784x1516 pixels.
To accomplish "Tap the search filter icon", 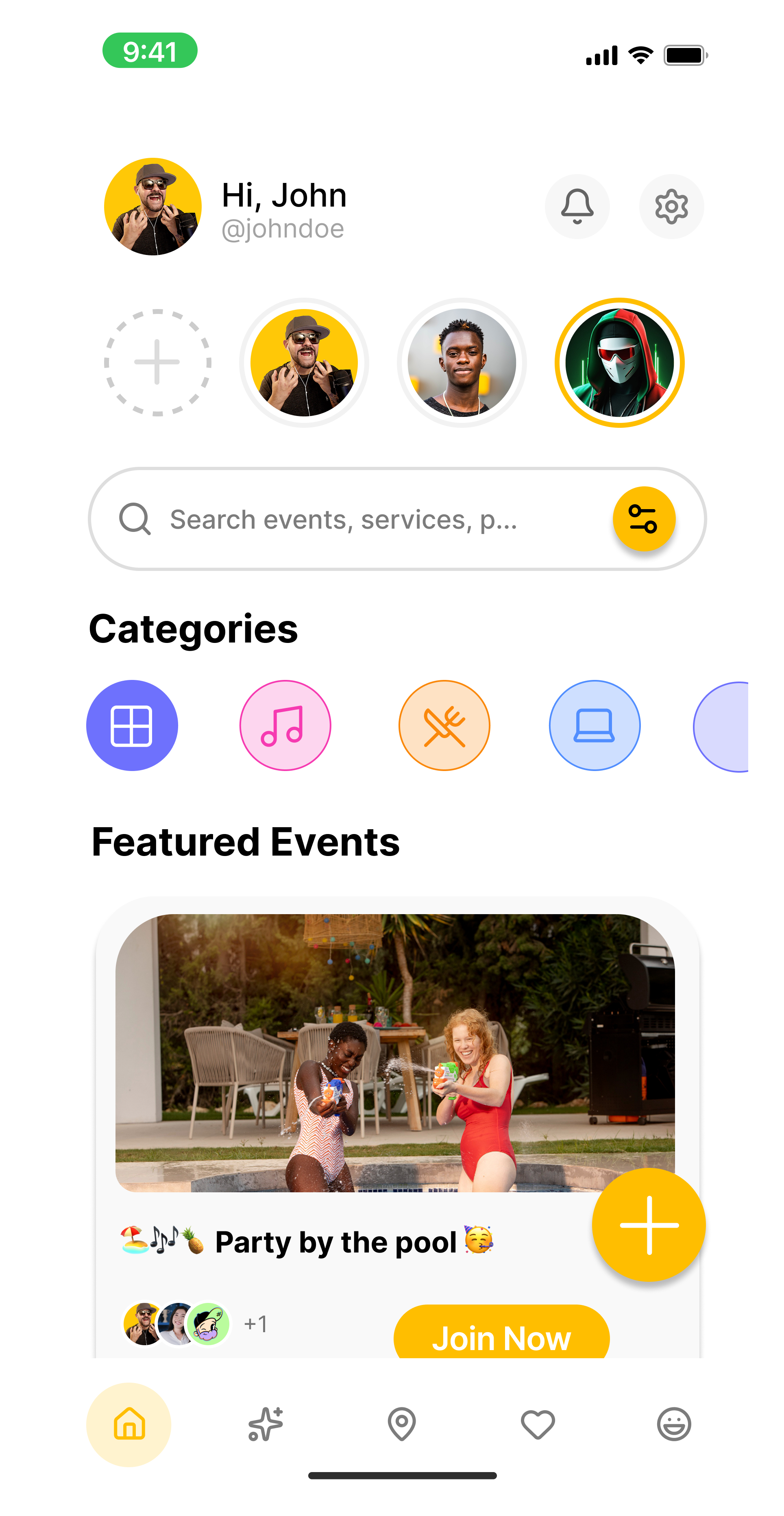I will 644,518.
